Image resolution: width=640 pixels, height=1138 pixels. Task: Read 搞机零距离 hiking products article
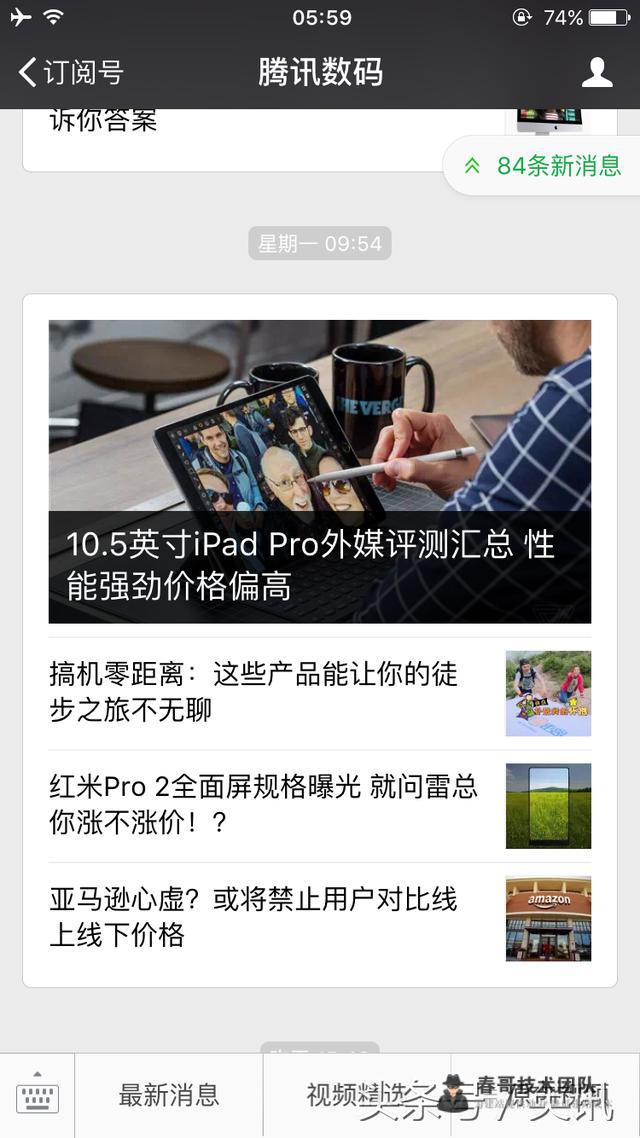point(270,692)
